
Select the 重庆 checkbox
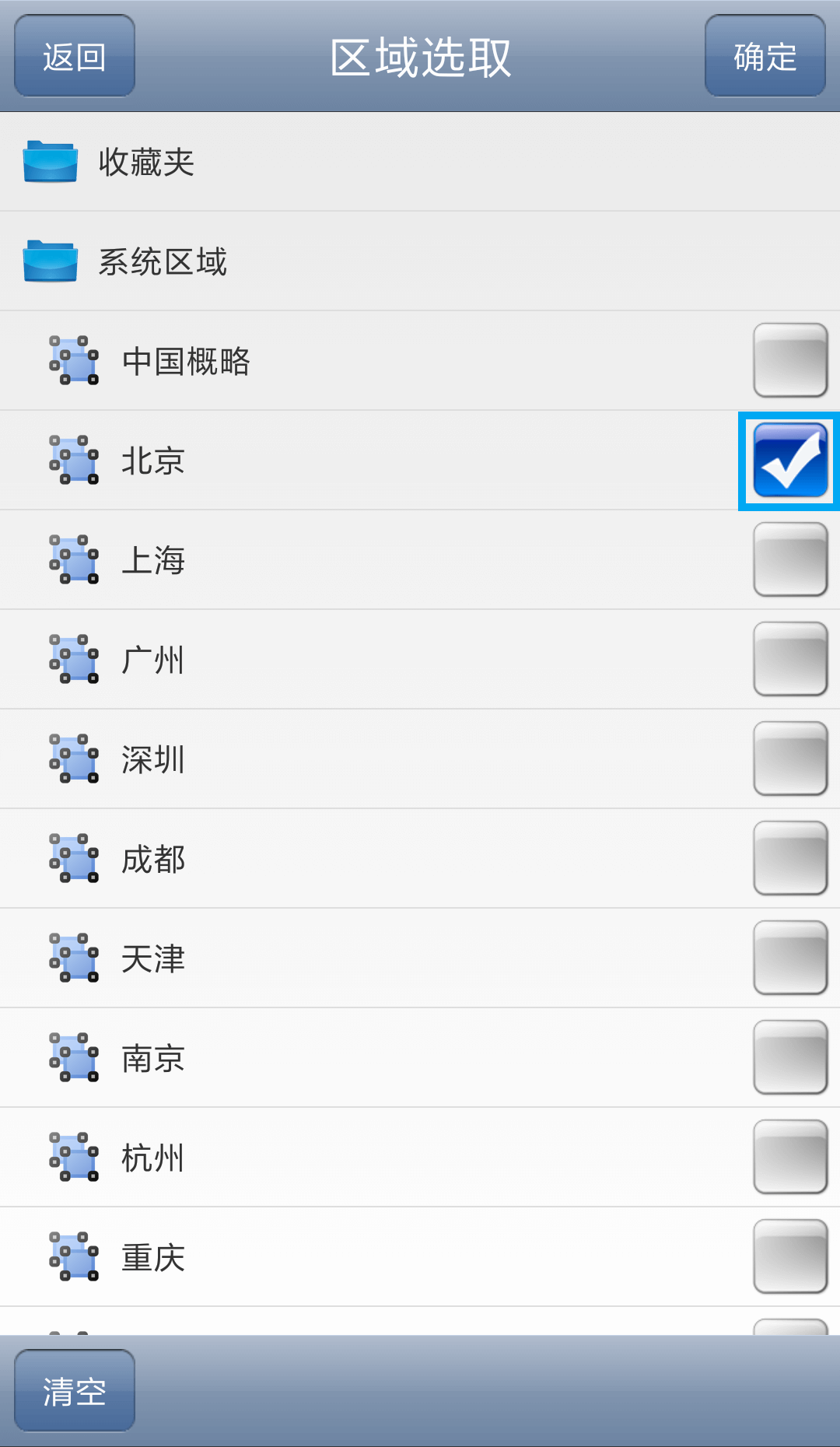[x=789, y=1257]
